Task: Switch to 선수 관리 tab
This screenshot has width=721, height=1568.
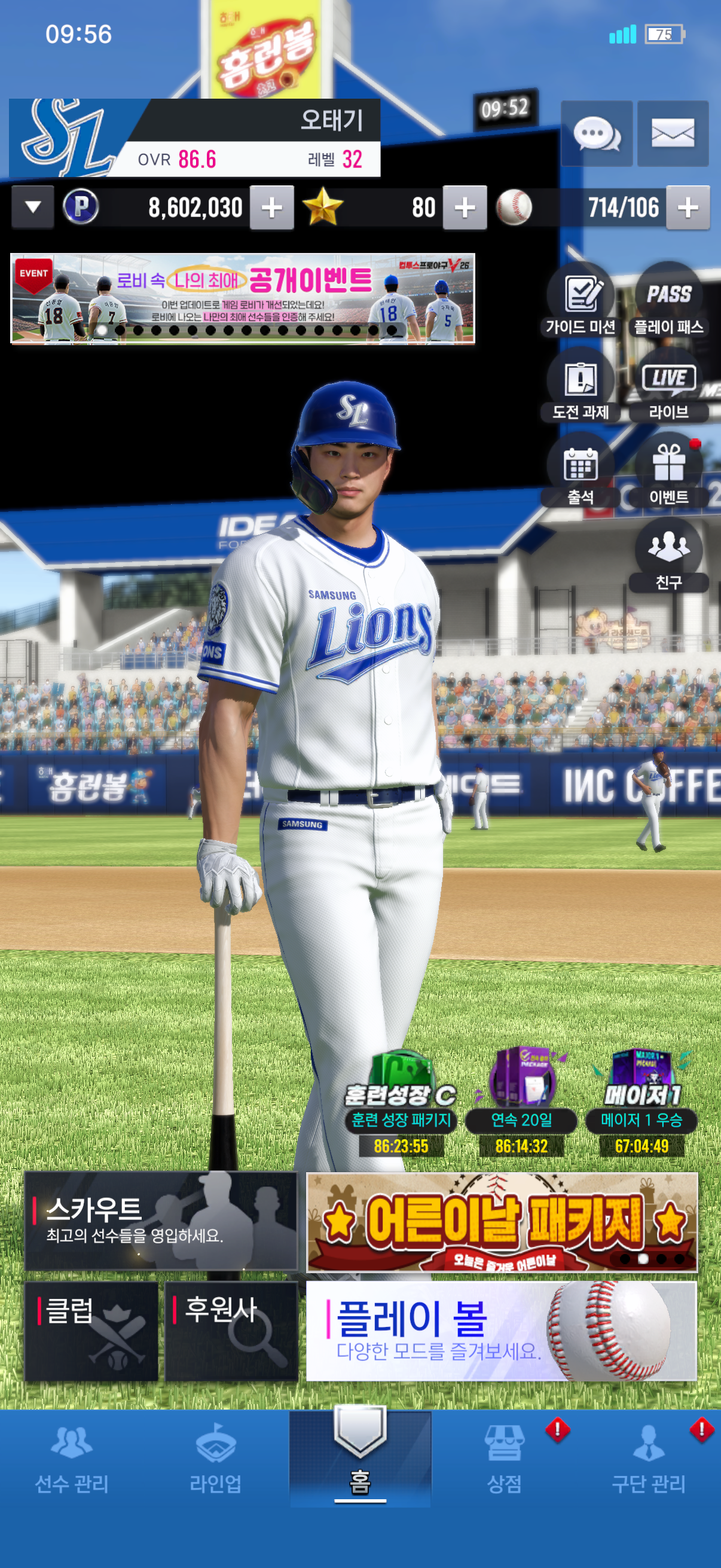Action: (x=72, y=1459)
